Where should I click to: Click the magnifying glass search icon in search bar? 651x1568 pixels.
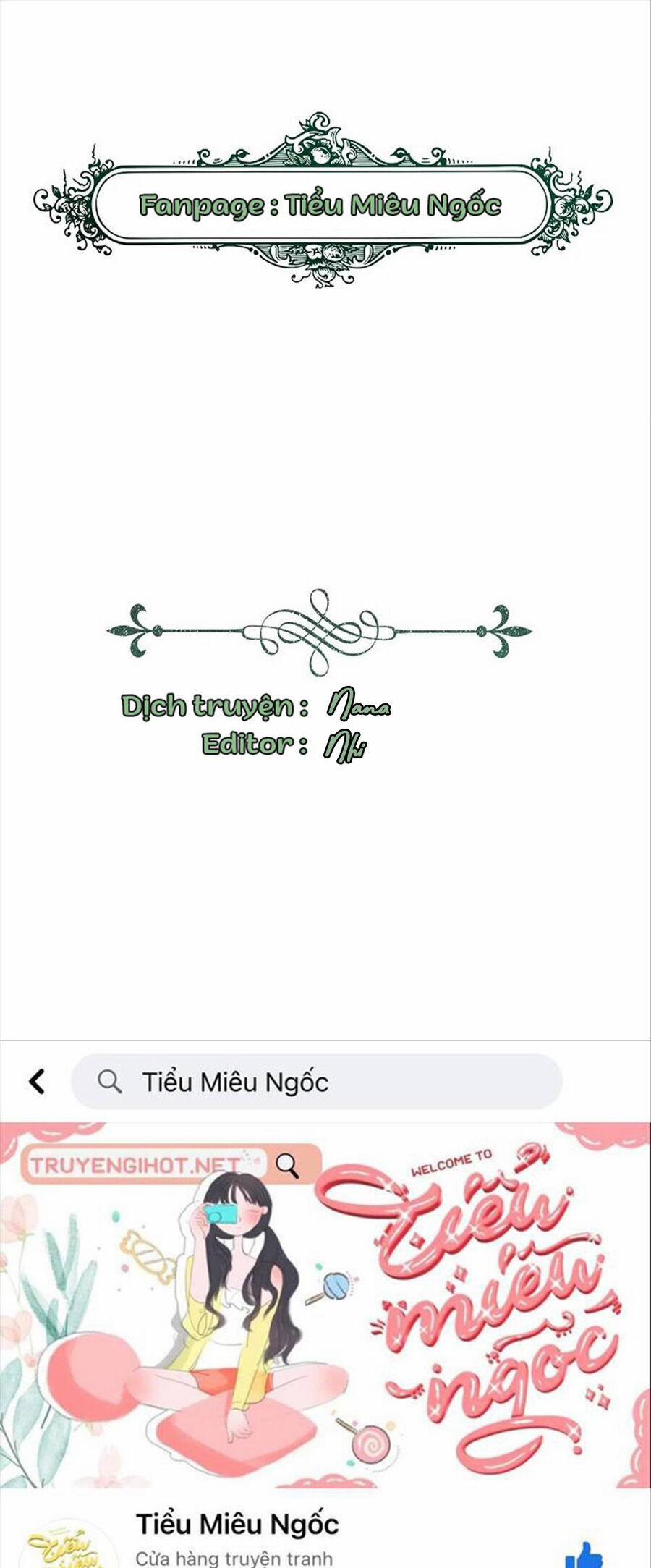coord(110,1082)
